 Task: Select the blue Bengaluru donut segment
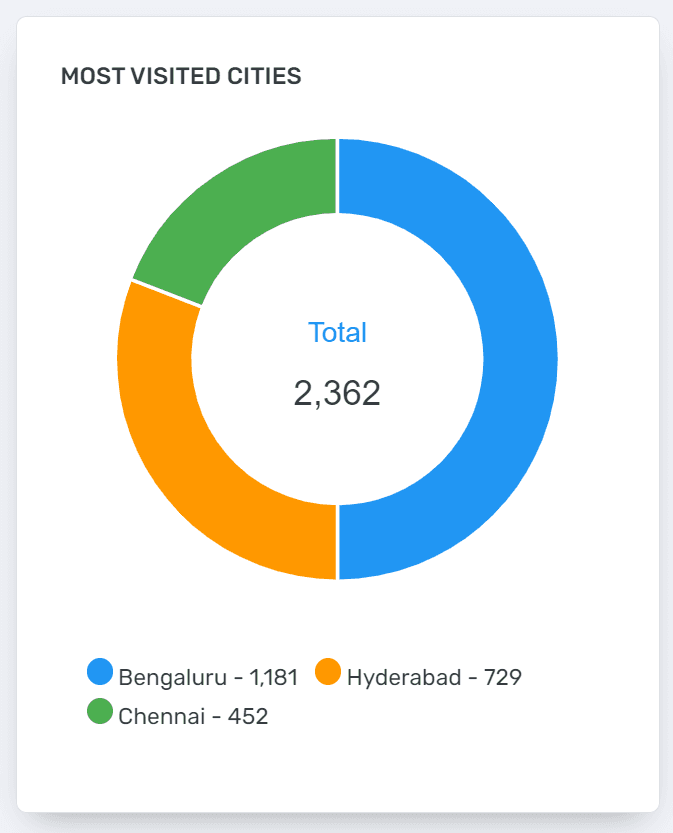[520, 358]
